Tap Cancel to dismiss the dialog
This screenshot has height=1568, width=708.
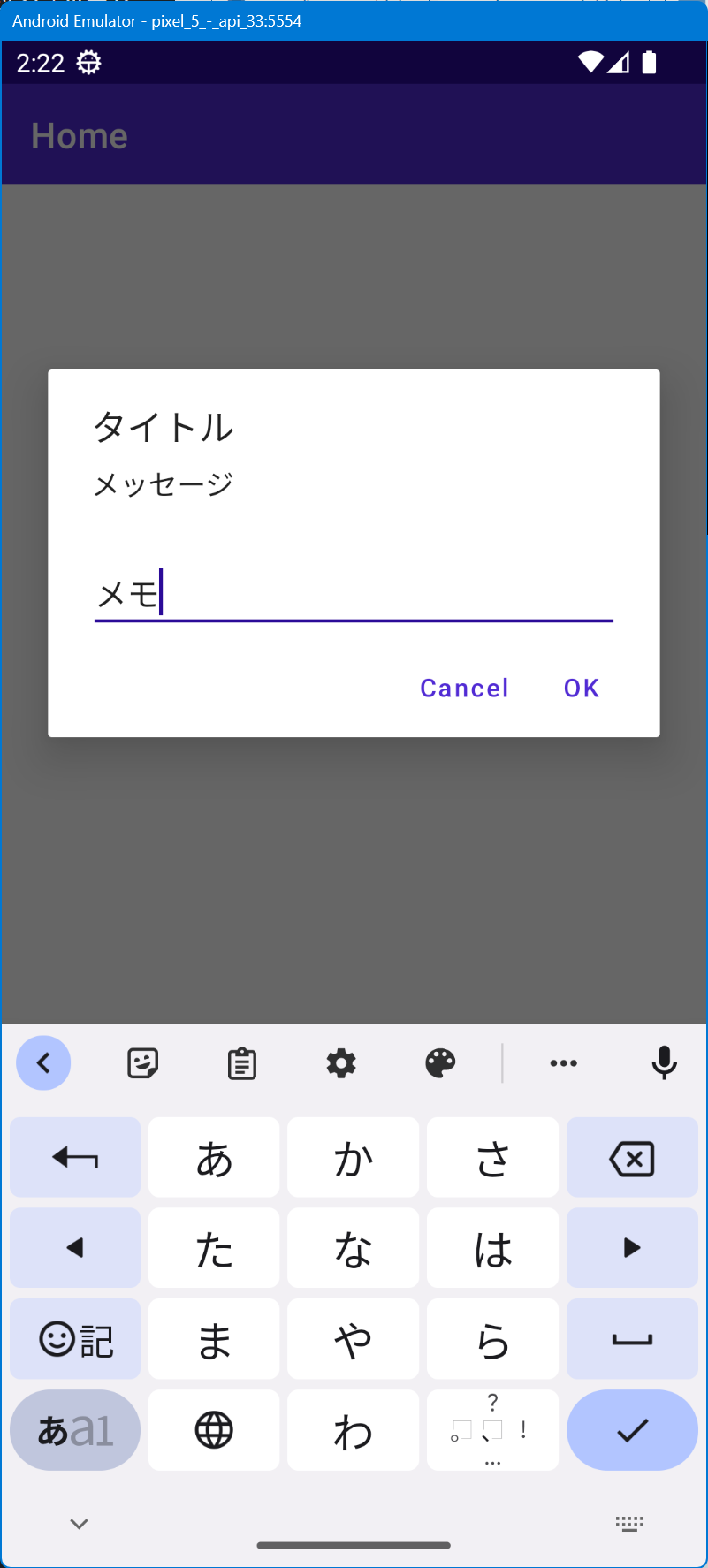pos(464,688)
